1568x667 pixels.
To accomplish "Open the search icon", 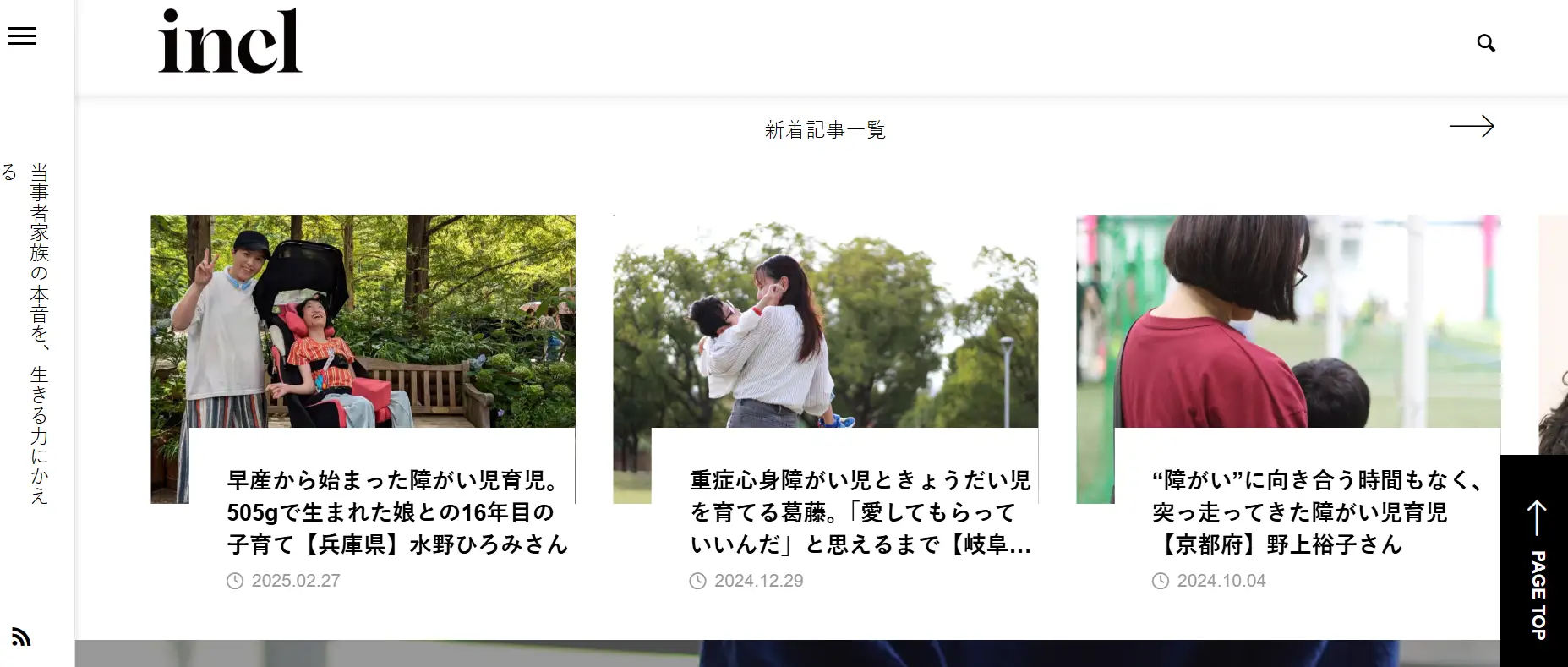I will click(x=1485, y=43).
